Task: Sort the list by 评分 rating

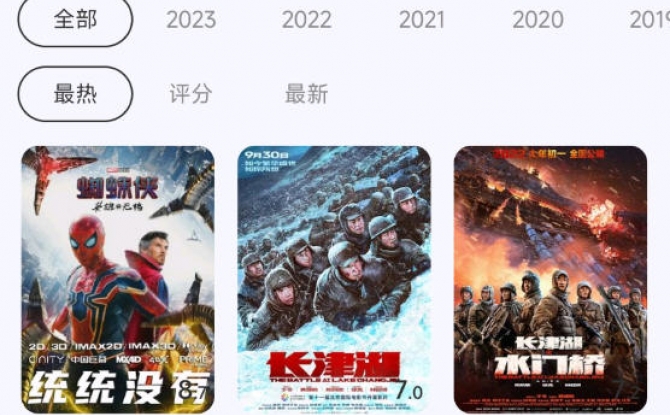Action: 190,94
